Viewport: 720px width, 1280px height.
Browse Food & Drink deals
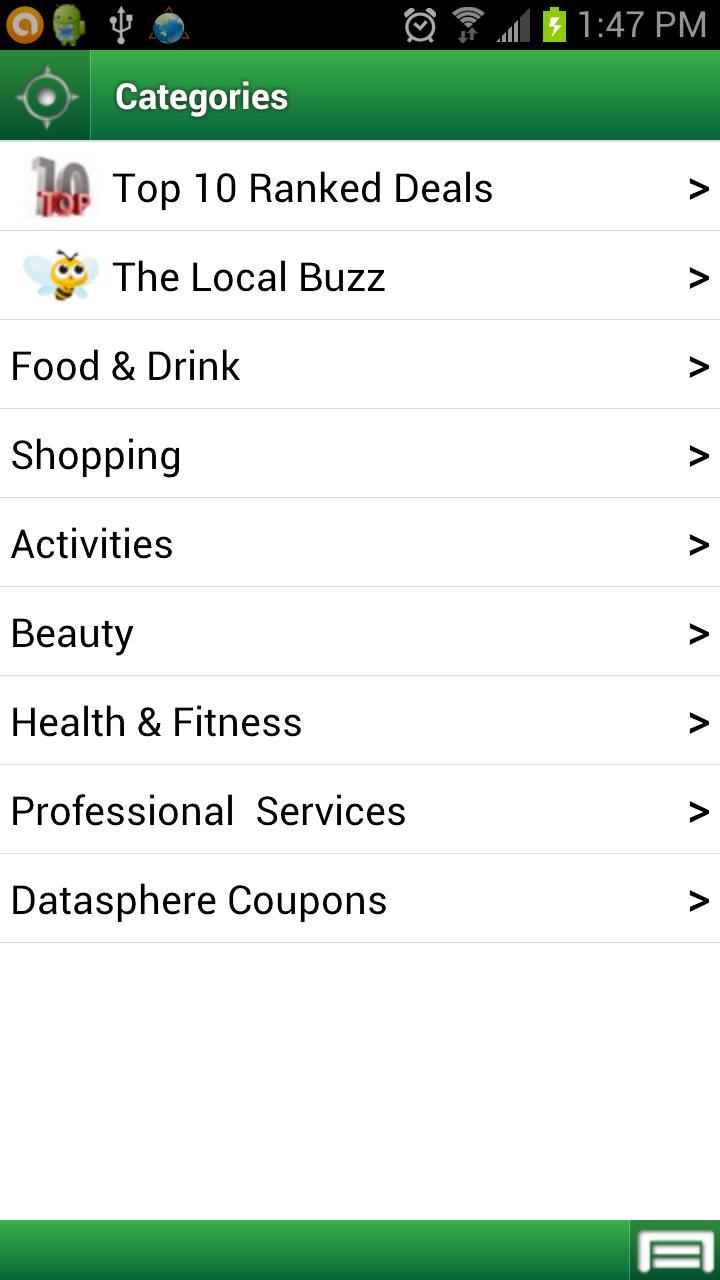360,366
